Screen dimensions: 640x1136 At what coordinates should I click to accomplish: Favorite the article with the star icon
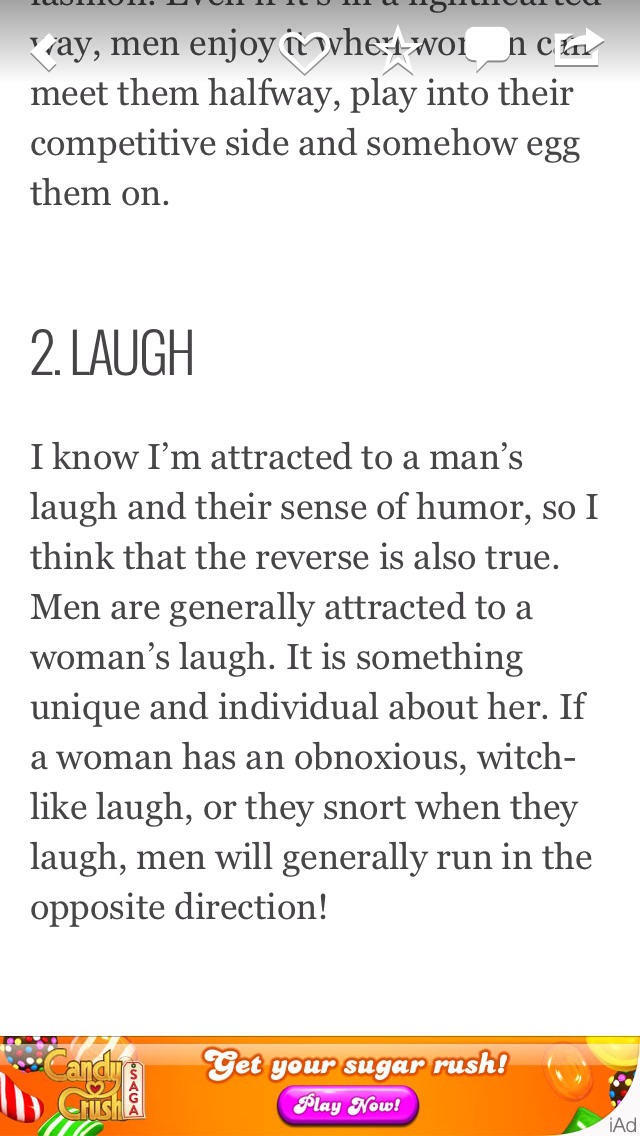[398, 50]
